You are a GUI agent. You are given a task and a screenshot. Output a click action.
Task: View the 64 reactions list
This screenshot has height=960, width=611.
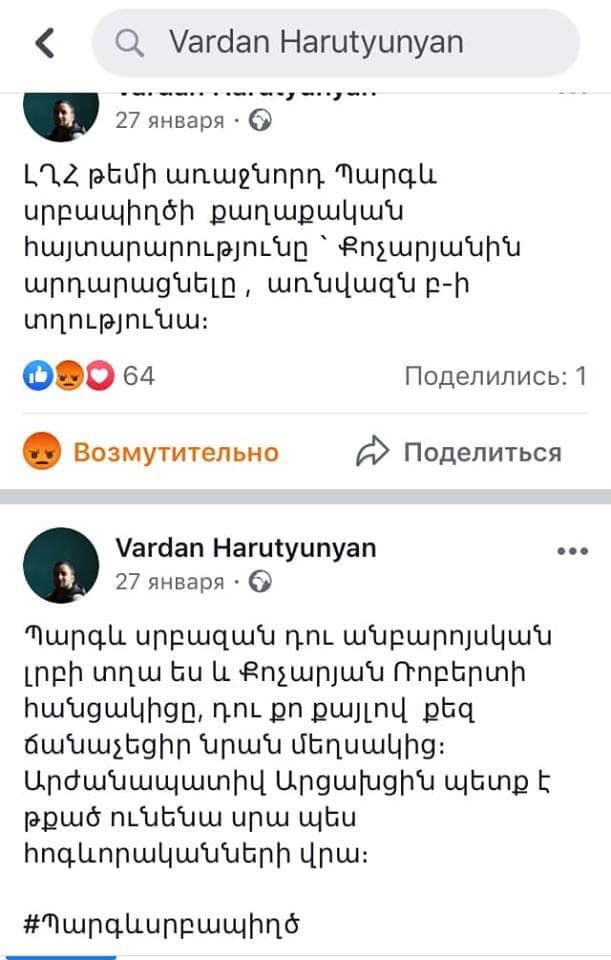(x=90, y=377)
